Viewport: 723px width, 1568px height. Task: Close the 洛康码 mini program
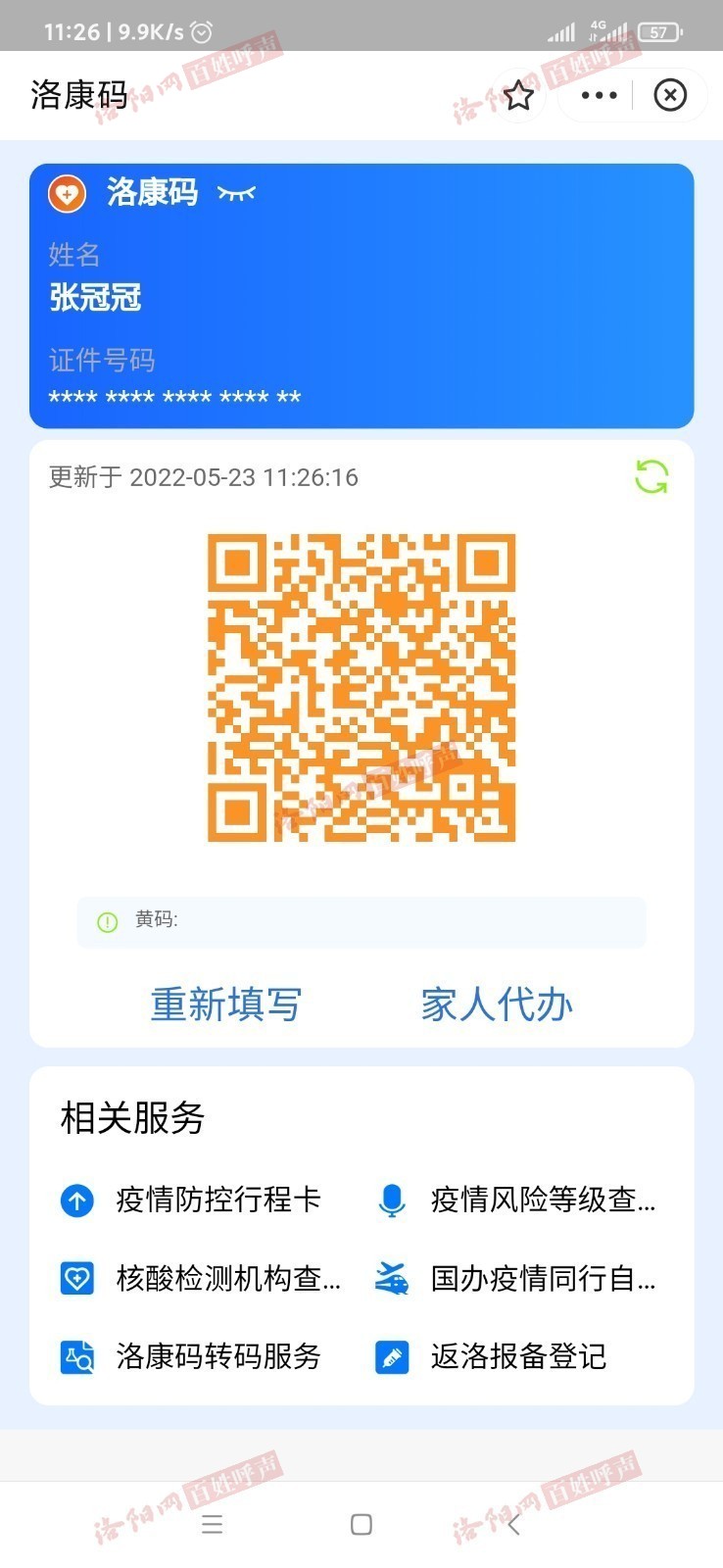(x=670, y=95)
